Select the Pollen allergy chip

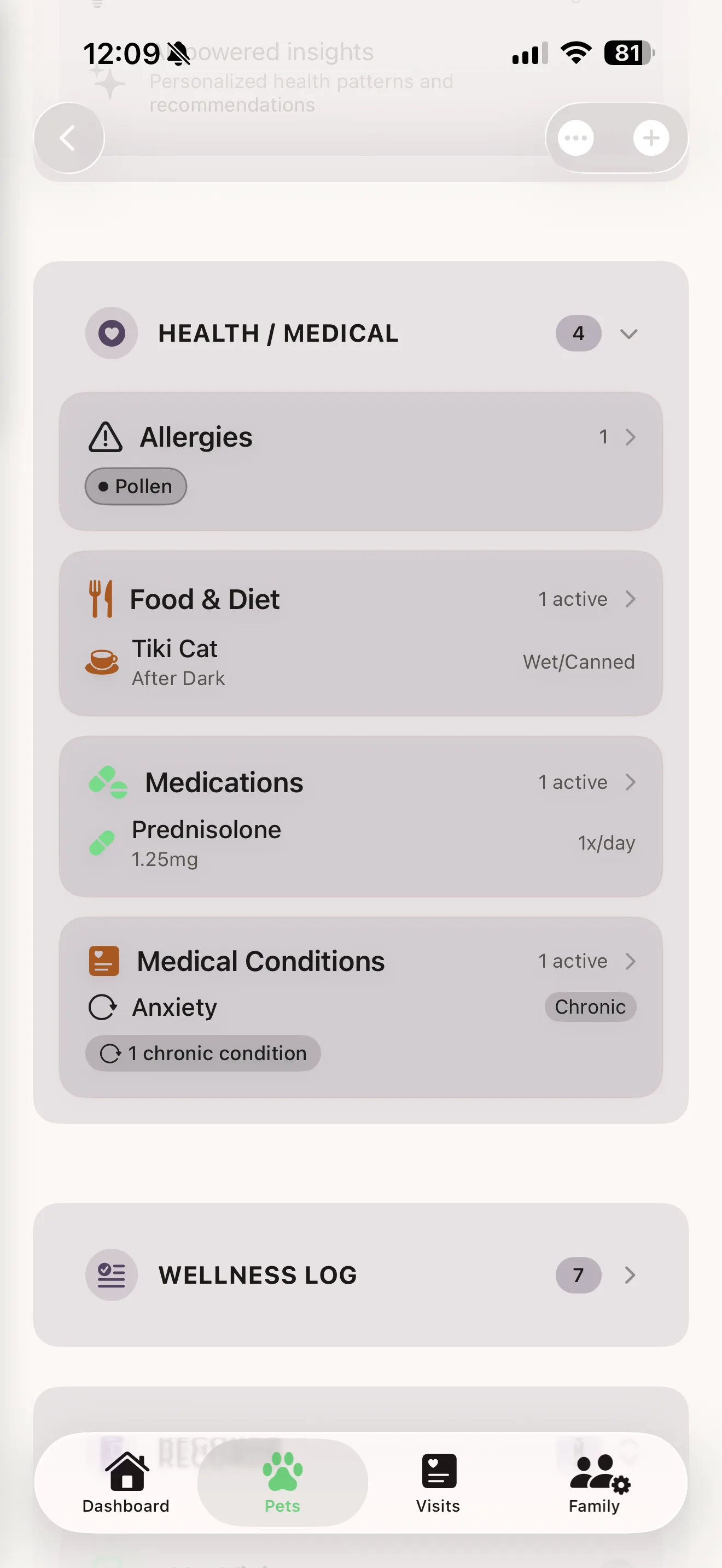pyautogui.click(x=135, y=487)
